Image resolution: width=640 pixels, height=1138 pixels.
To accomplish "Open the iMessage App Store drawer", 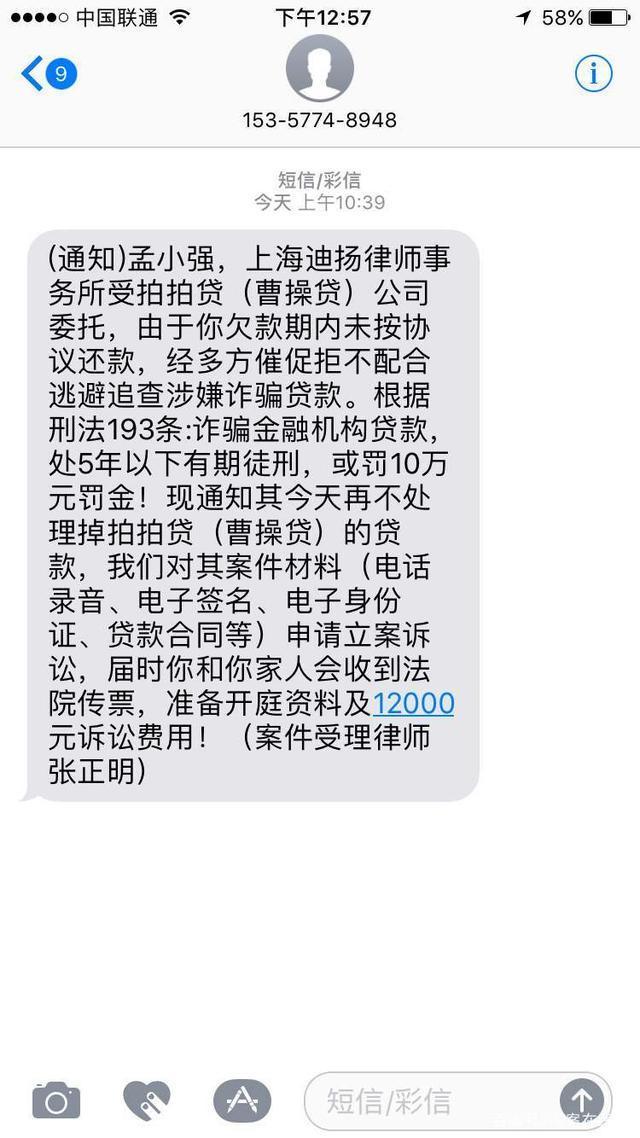I will [242, 1101].
